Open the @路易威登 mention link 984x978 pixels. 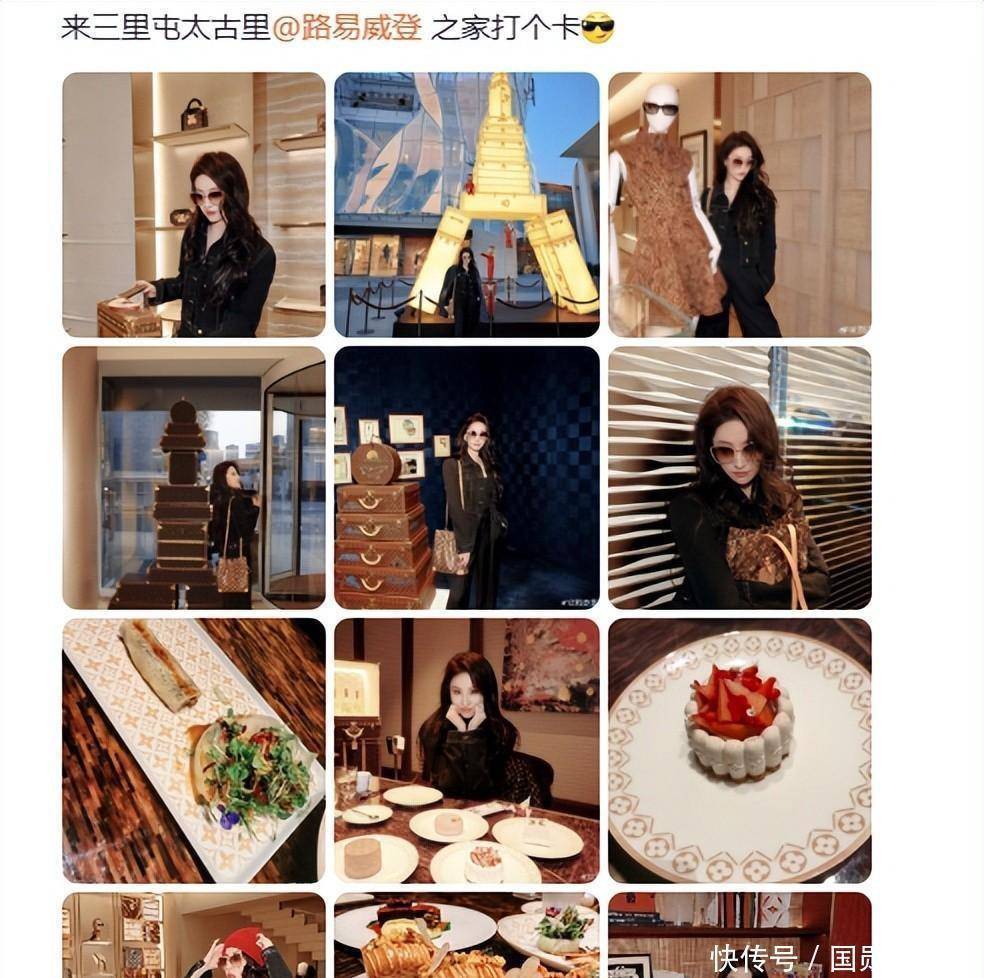[349, 28]
